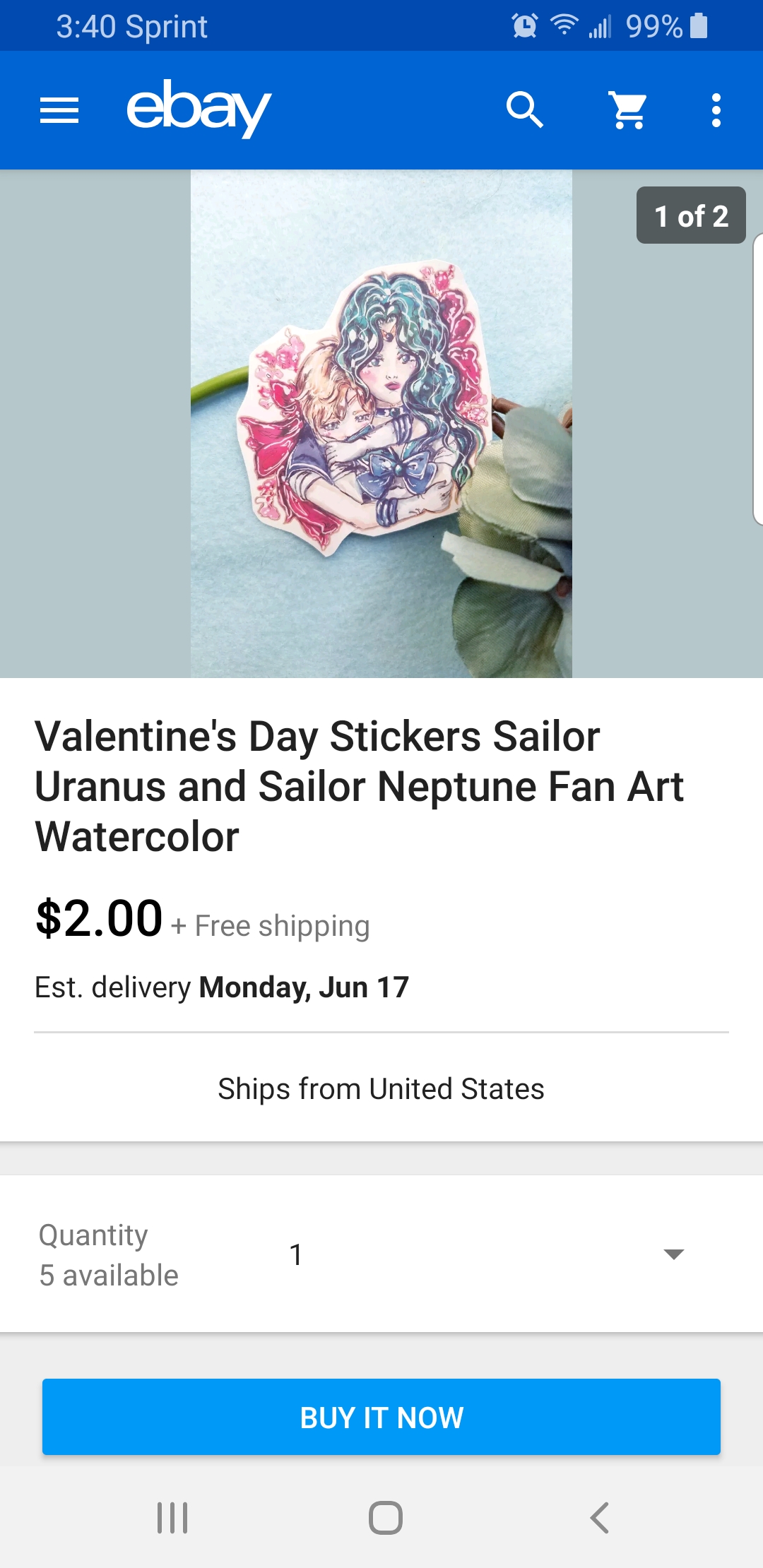This screenshot has height=1568, width=763.
Task: Open the shopping cart
Action: (628, 110)
